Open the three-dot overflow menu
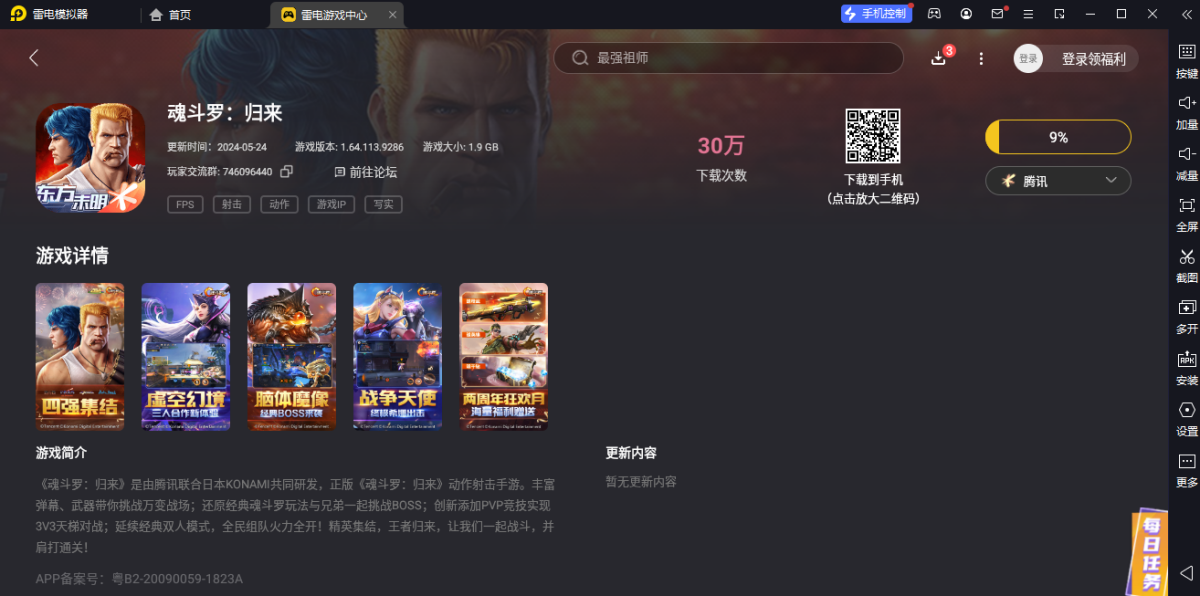1200x596 pixels. [x=981, y=59]
